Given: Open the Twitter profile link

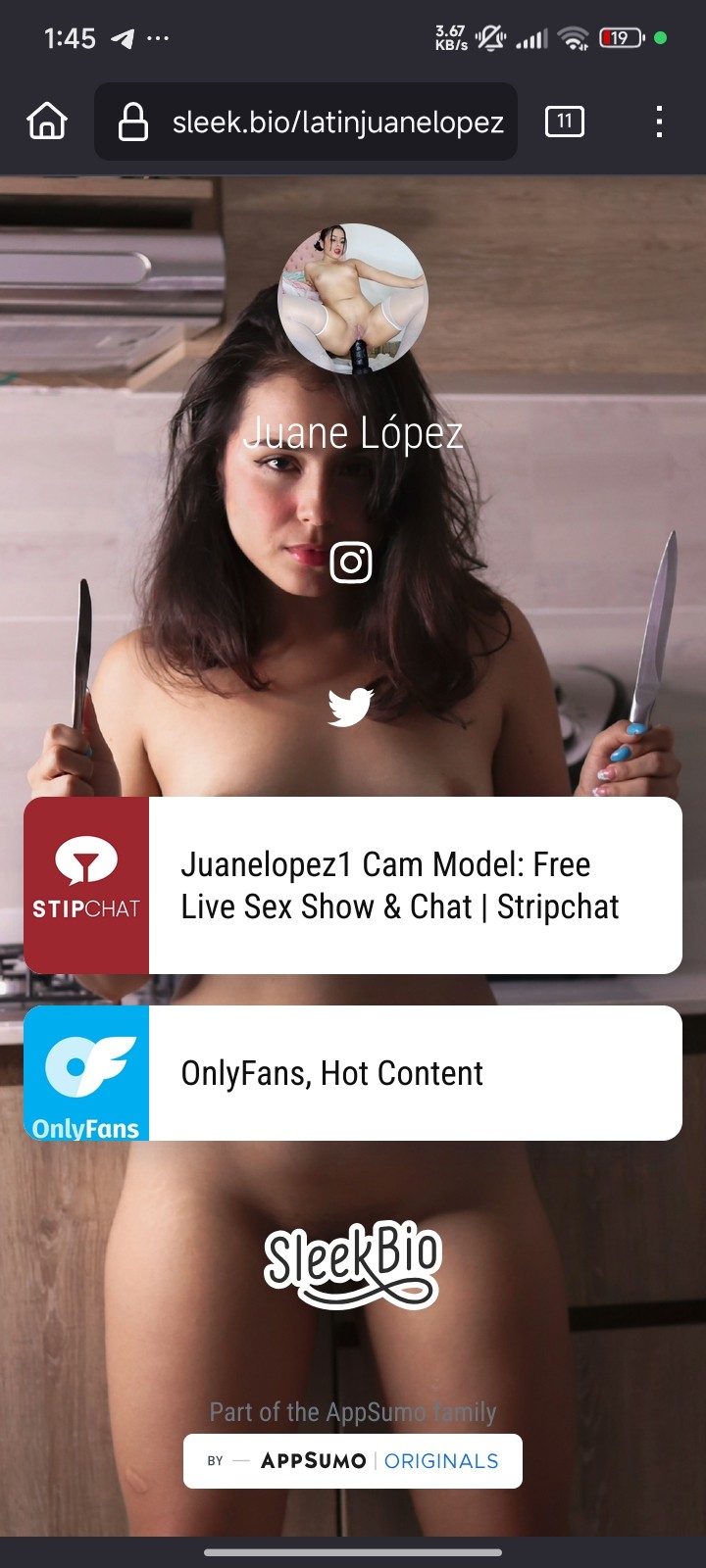Looking at the screenshot, I should pyautogui.click(x=351, y=707).
